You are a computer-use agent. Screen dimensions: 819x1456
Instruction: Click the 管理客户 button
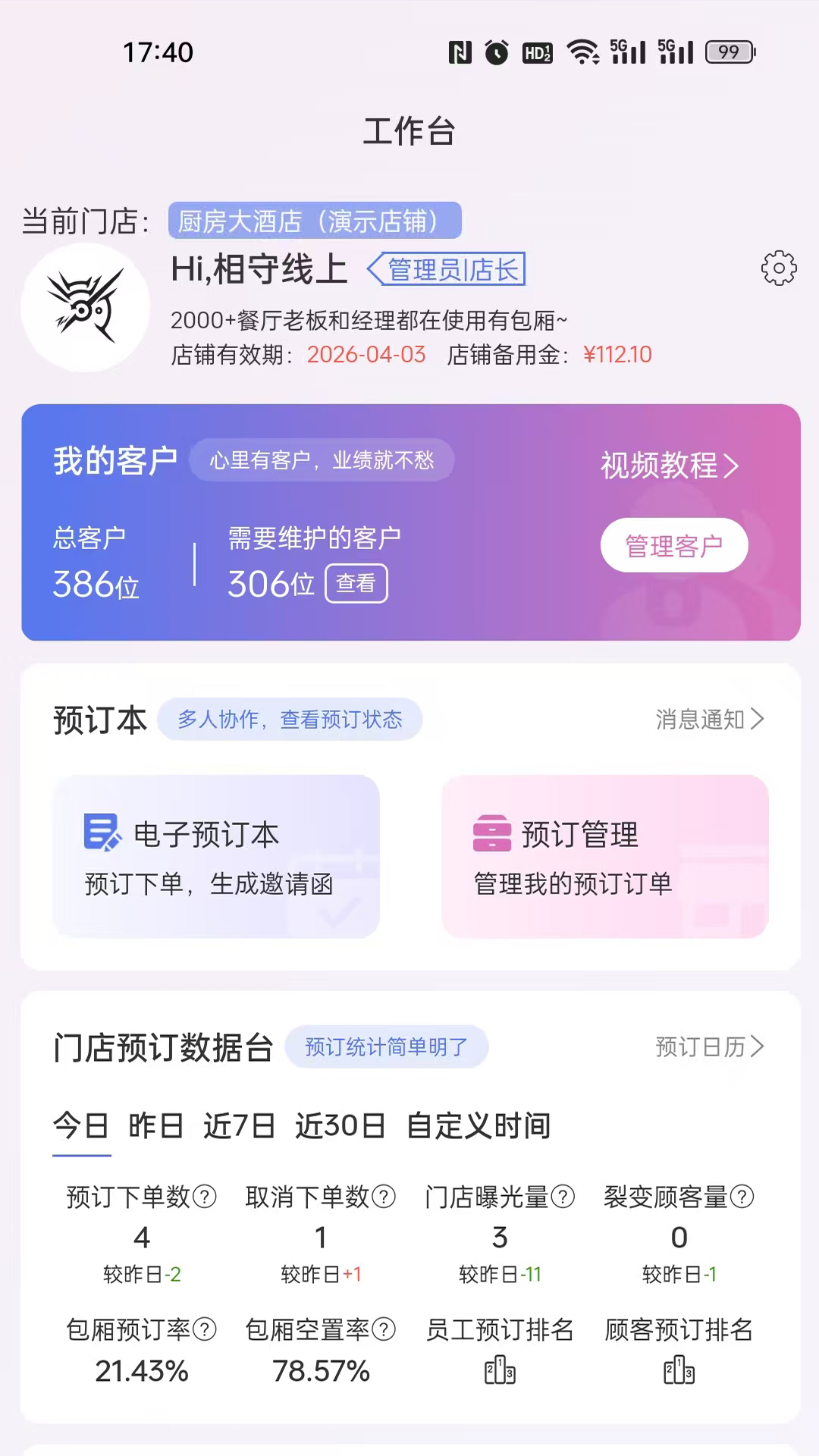coord(674,544)
